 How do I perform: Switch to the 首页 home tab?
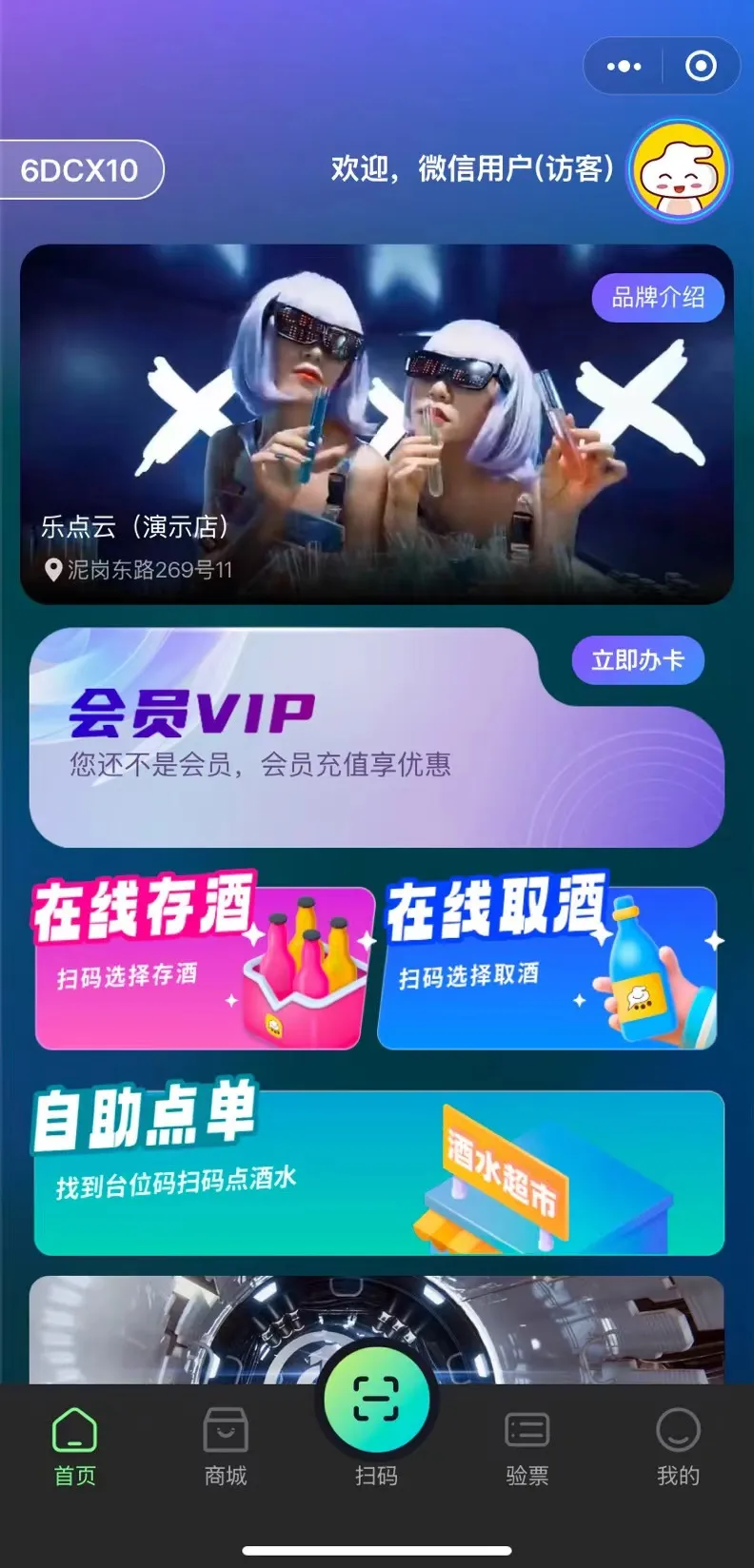coord(75,1446)
